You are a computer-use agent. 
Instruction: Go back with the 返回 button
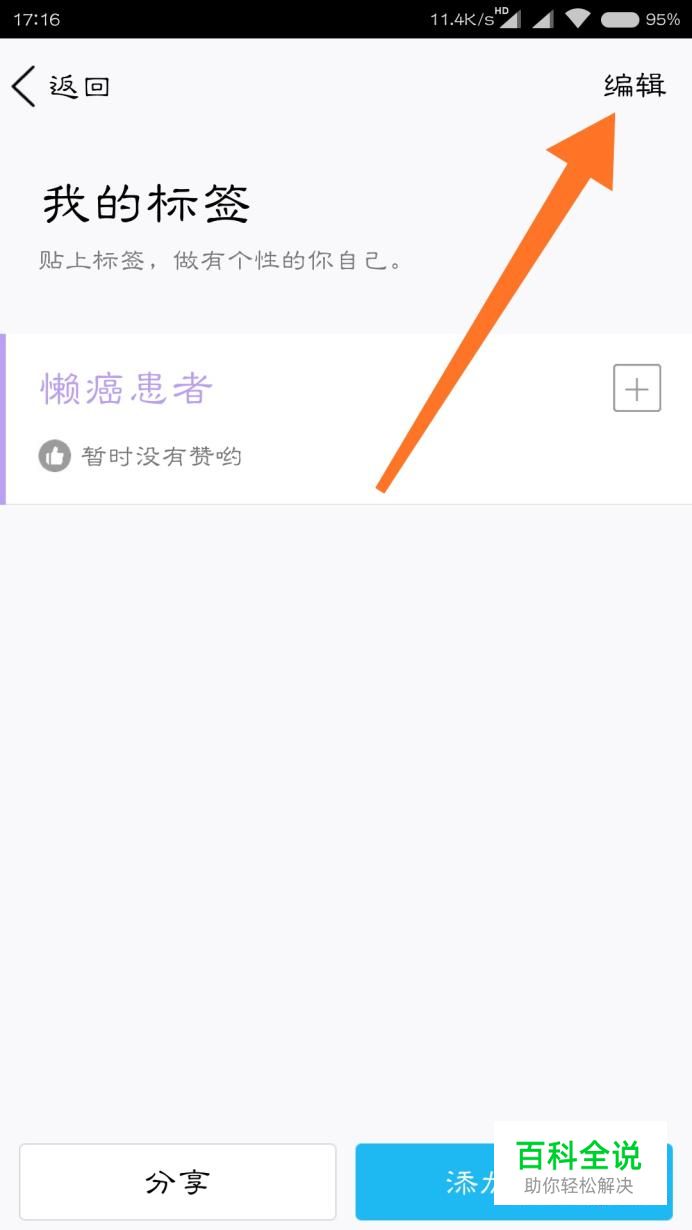point(60,87)
